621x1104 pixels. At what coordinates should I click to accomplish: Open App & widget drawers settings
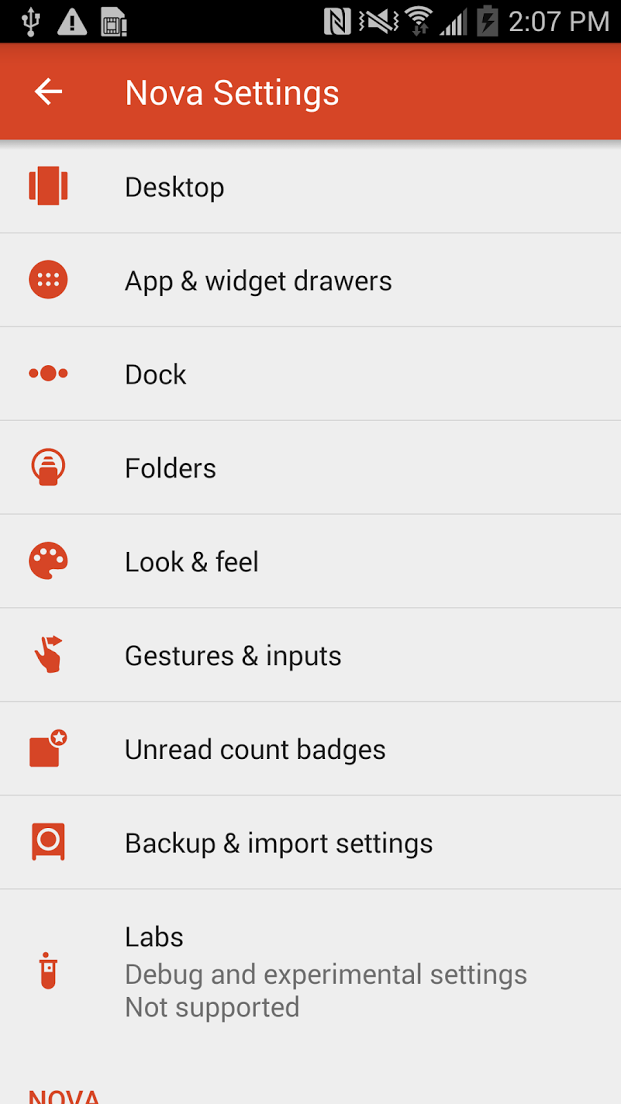310,280
